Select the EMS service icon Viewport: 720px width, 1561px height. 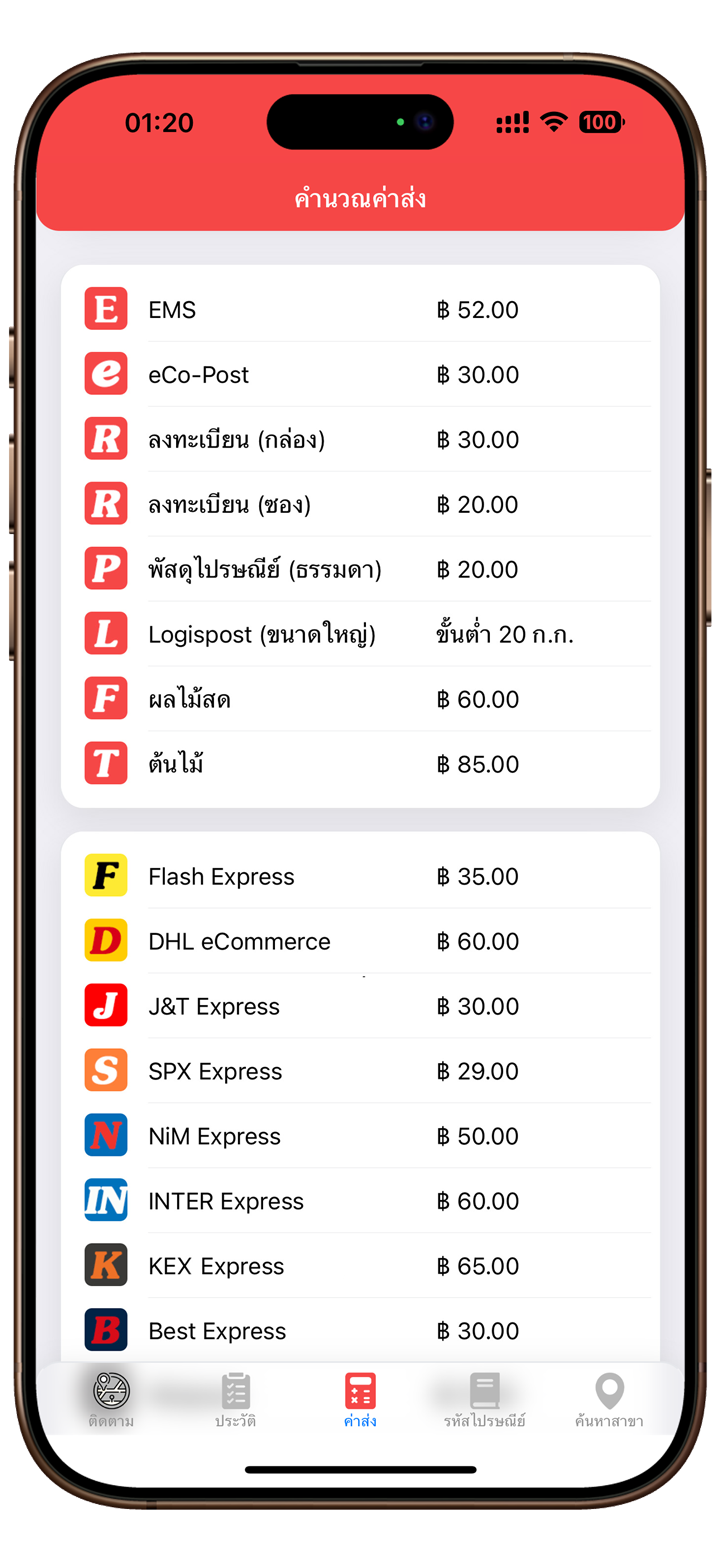[105, 309]
